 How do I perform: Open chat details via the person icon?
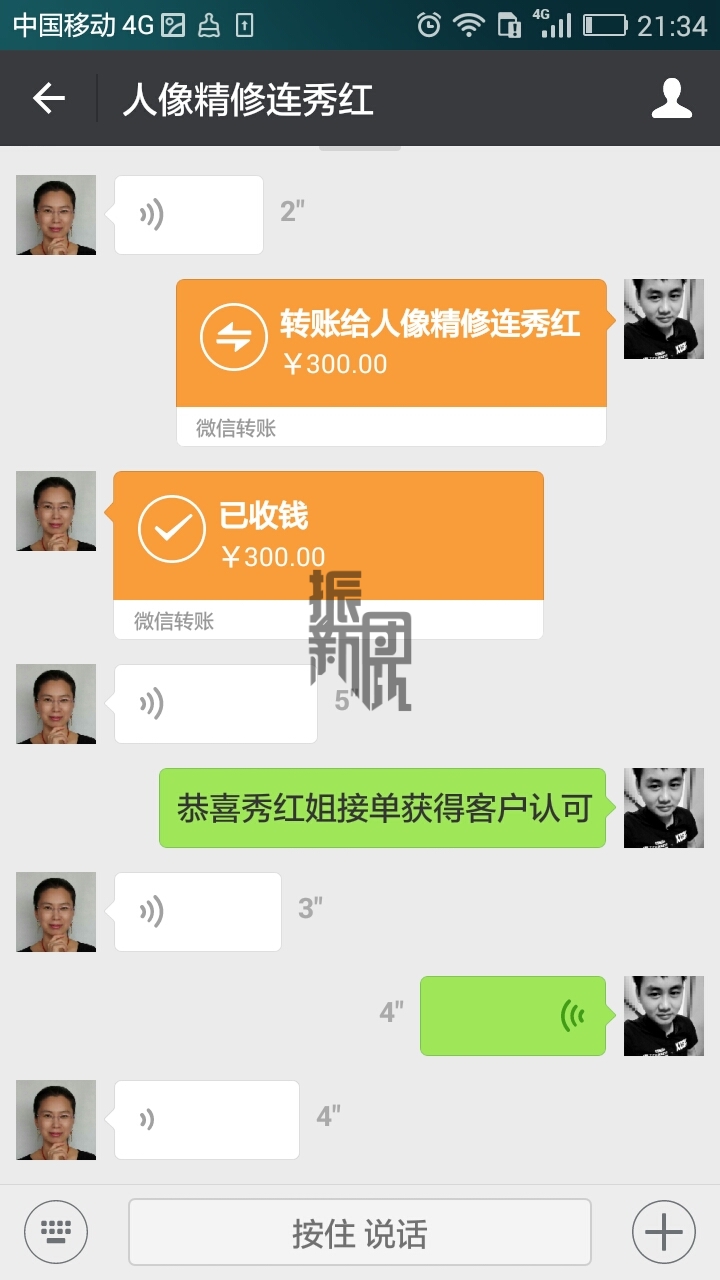(x=672, y=98)
